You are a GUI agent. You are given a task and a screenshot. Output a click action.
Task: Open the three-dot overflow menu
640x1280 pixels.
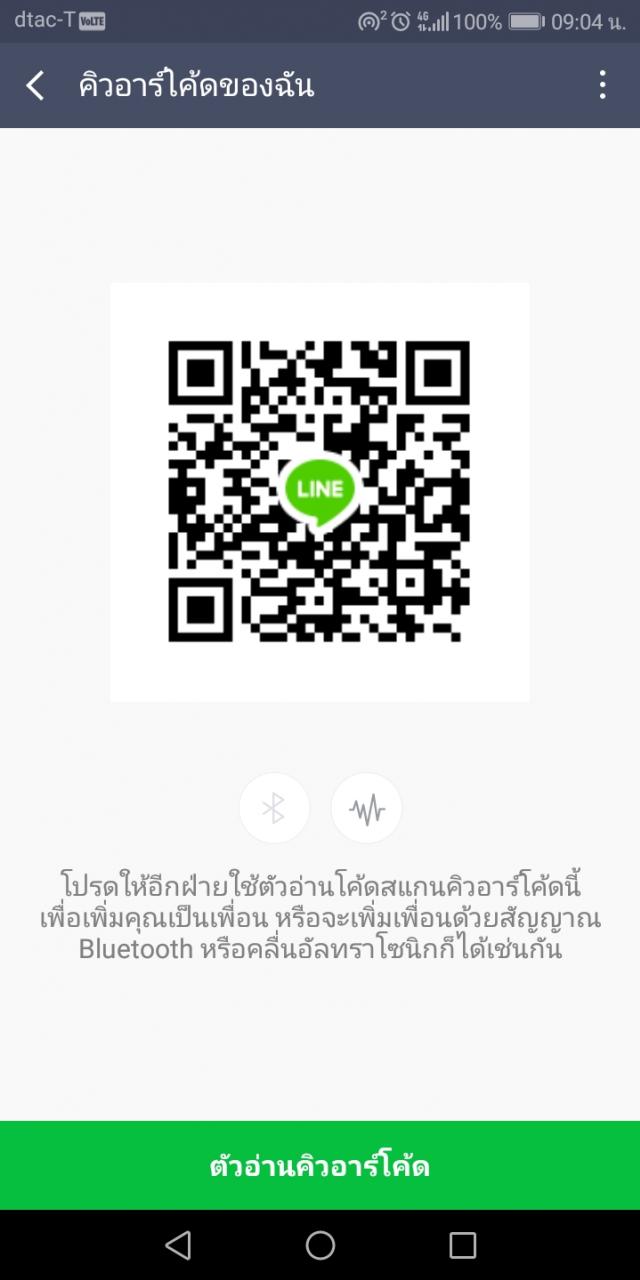[602, 86]
